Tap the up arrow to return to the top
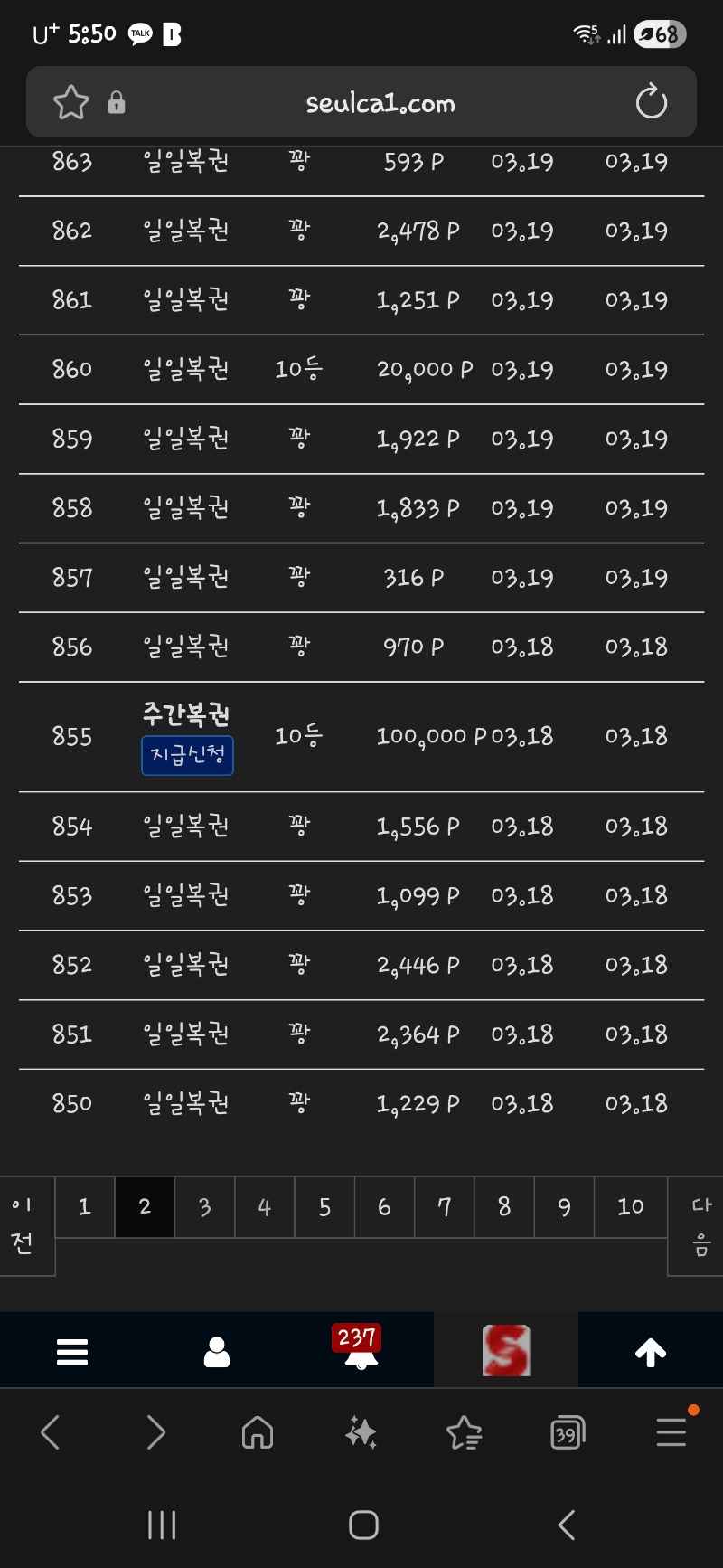723x1568 pixels. (651, 1352)
